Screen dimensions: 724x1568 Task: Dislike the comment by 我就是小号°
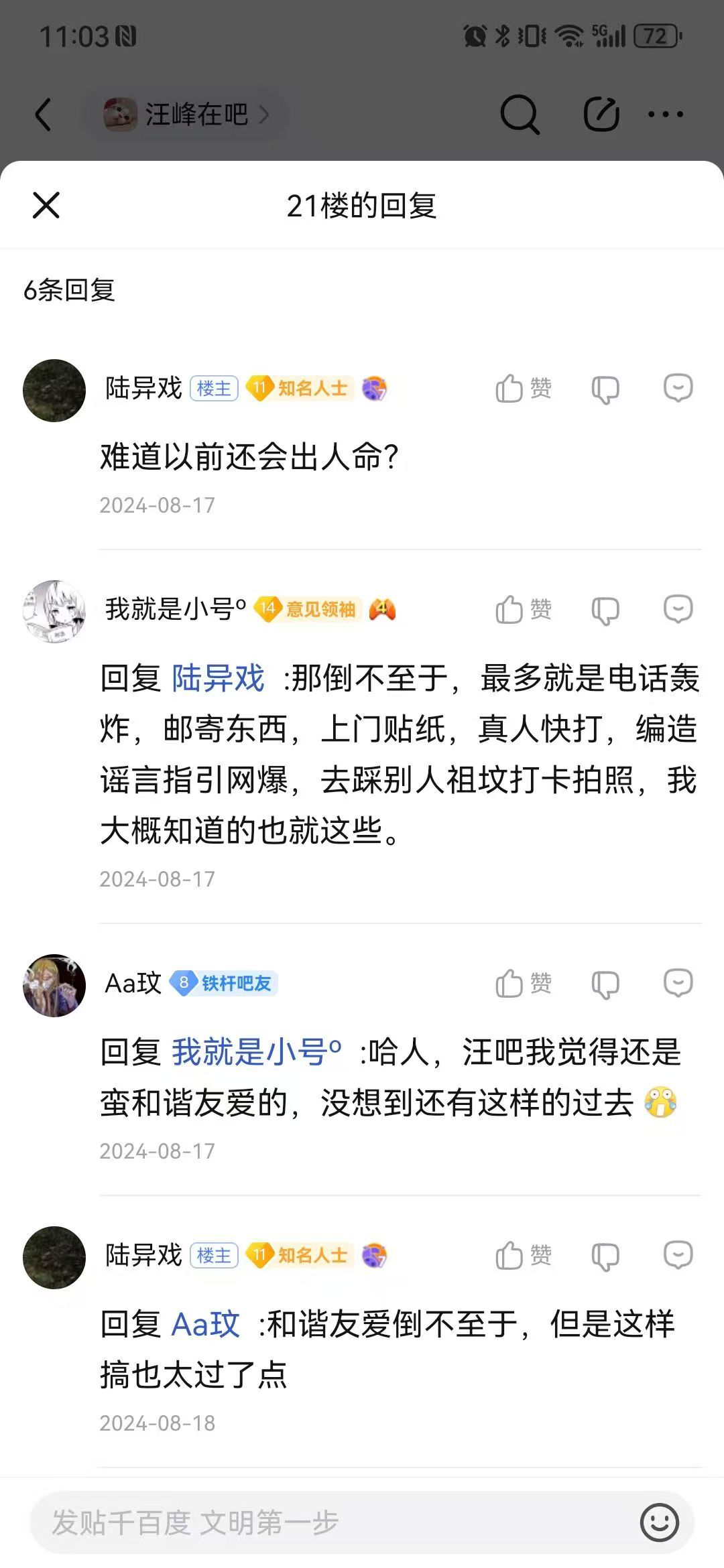(x=605, y=610)
